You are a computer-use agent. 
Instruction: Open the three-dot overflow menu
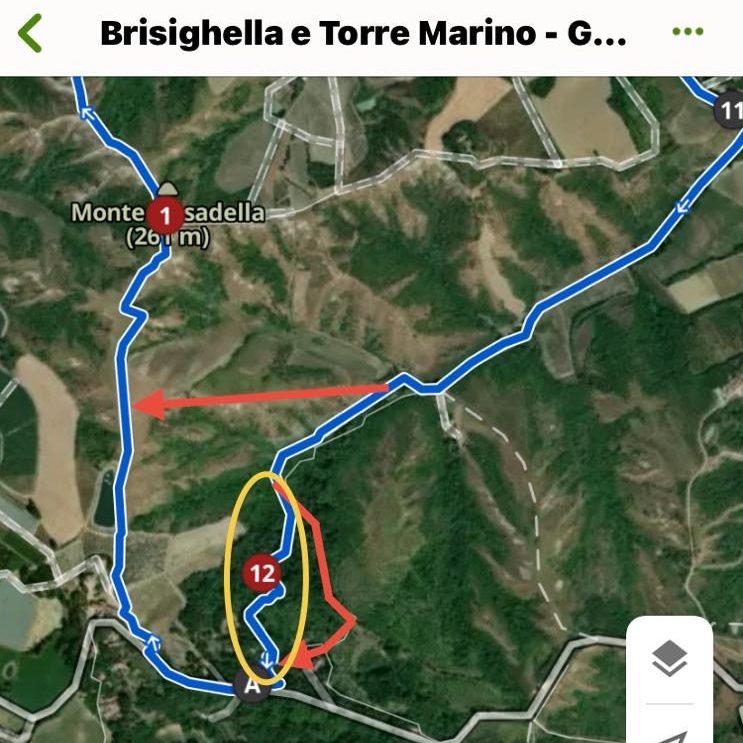pyautogui.click(x=688, y=32)
